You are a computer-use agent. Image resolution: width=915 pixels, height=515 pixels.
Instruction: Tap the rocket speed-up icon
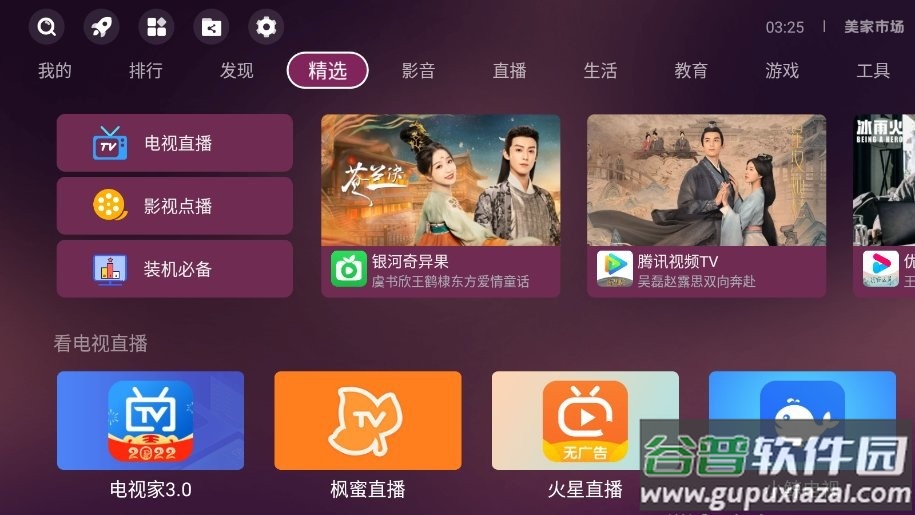tap(101, 27)
